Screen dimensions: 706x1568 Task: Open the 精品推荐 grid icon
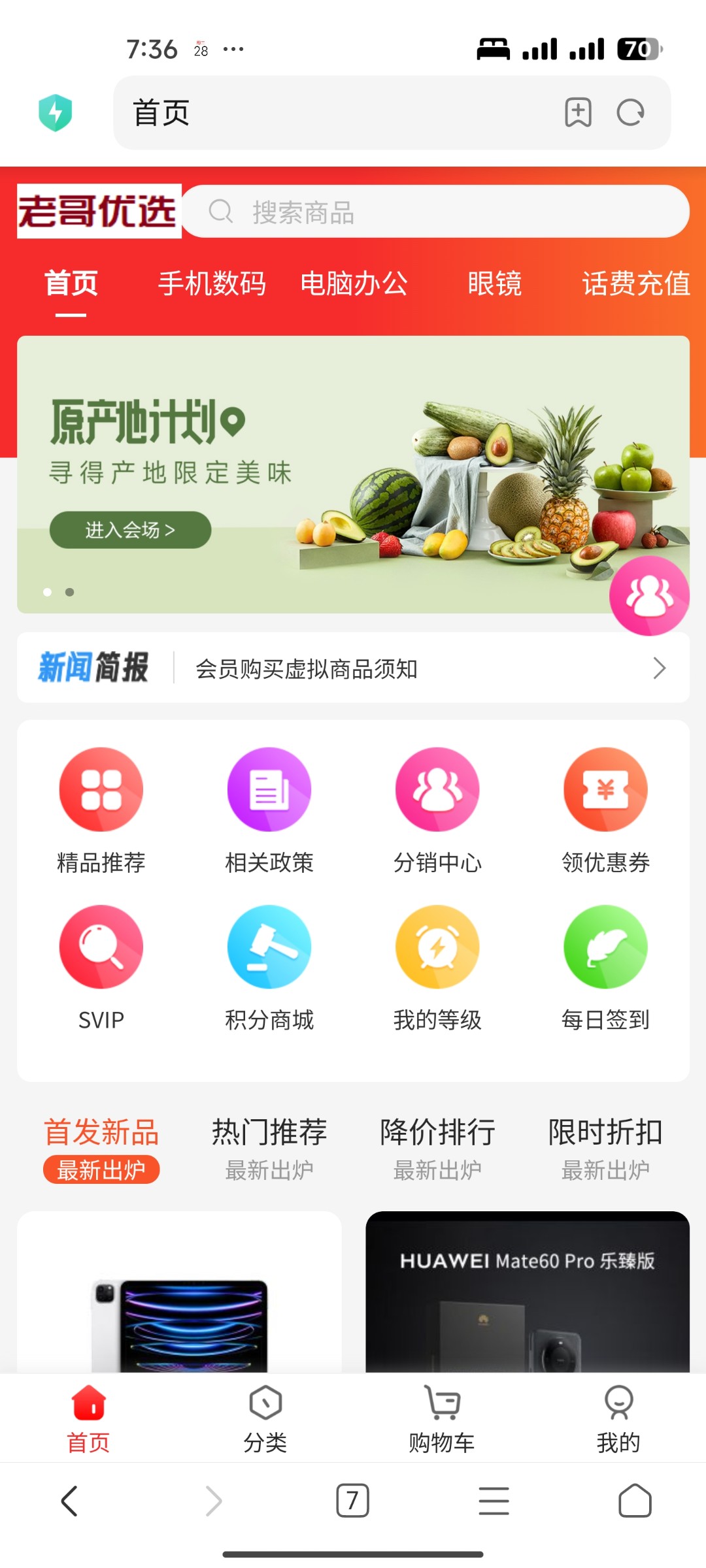point(101,789)
